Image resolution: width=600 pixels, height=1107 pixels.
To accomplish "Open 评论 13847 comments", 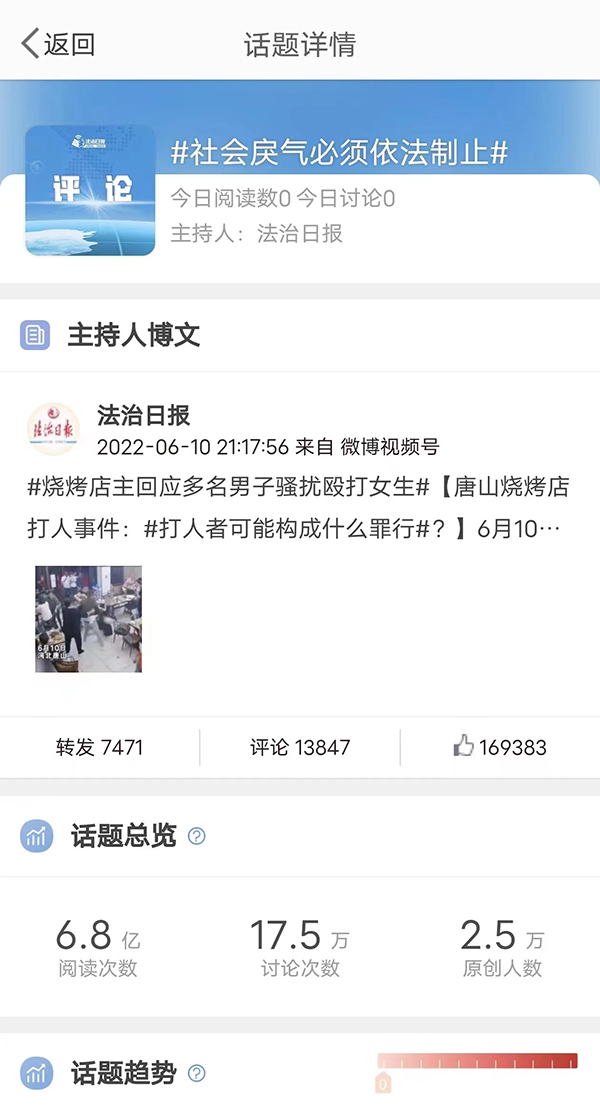I will pyautogui.click(x=300, y=747).
